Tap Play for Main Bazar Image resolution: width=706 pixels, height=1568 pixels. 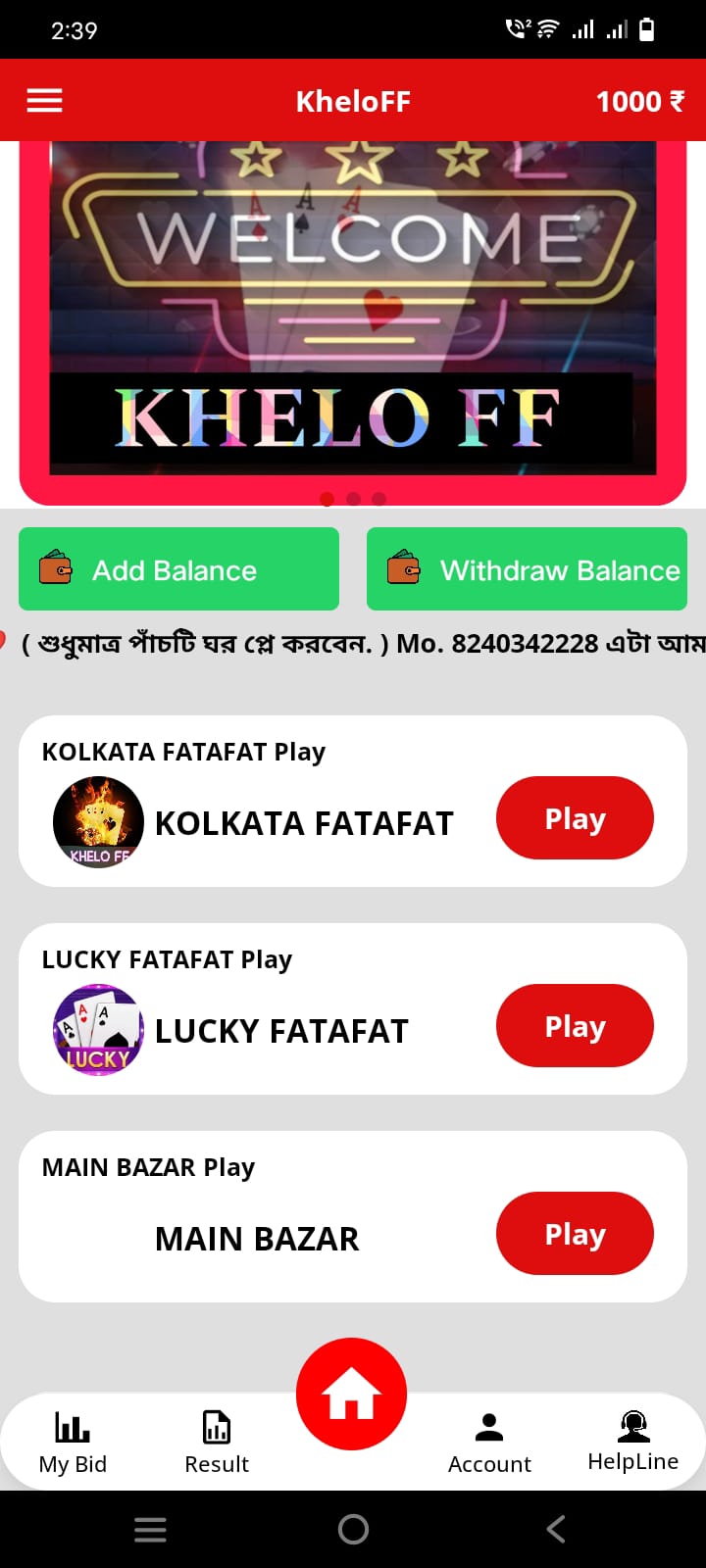pyautogui.click(x=575, y=1234)
